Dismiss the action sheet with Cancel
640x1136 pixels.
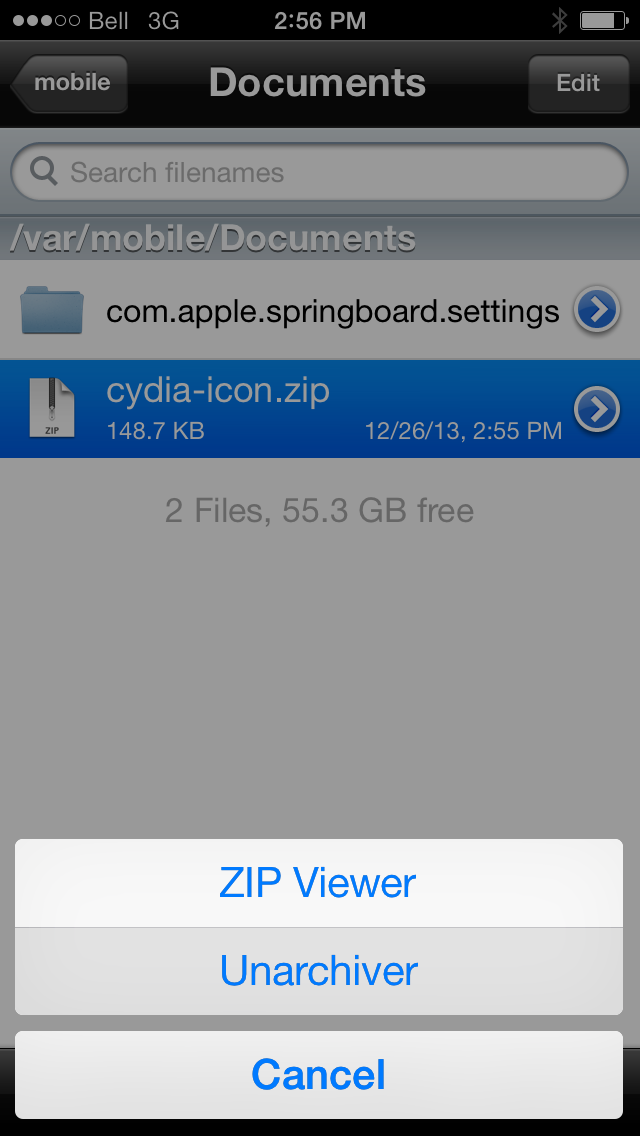(x=318, y=1075)
